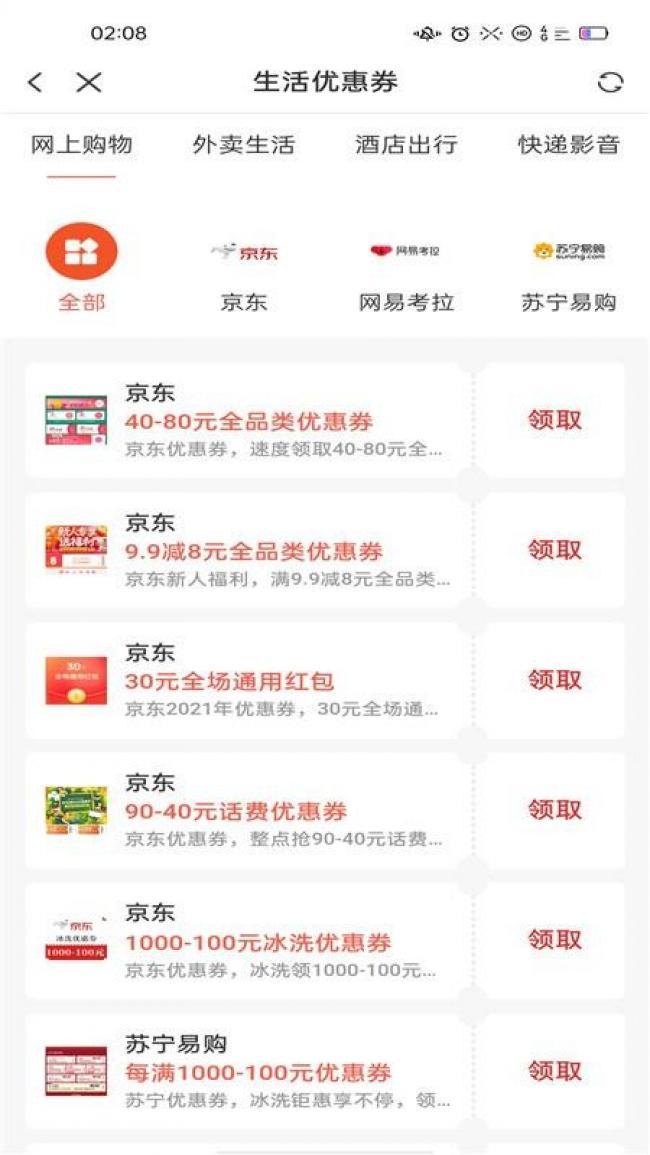Switch to the 外卖生活 tab
The width and height of the screenshot is (650, 1155).
243,144
